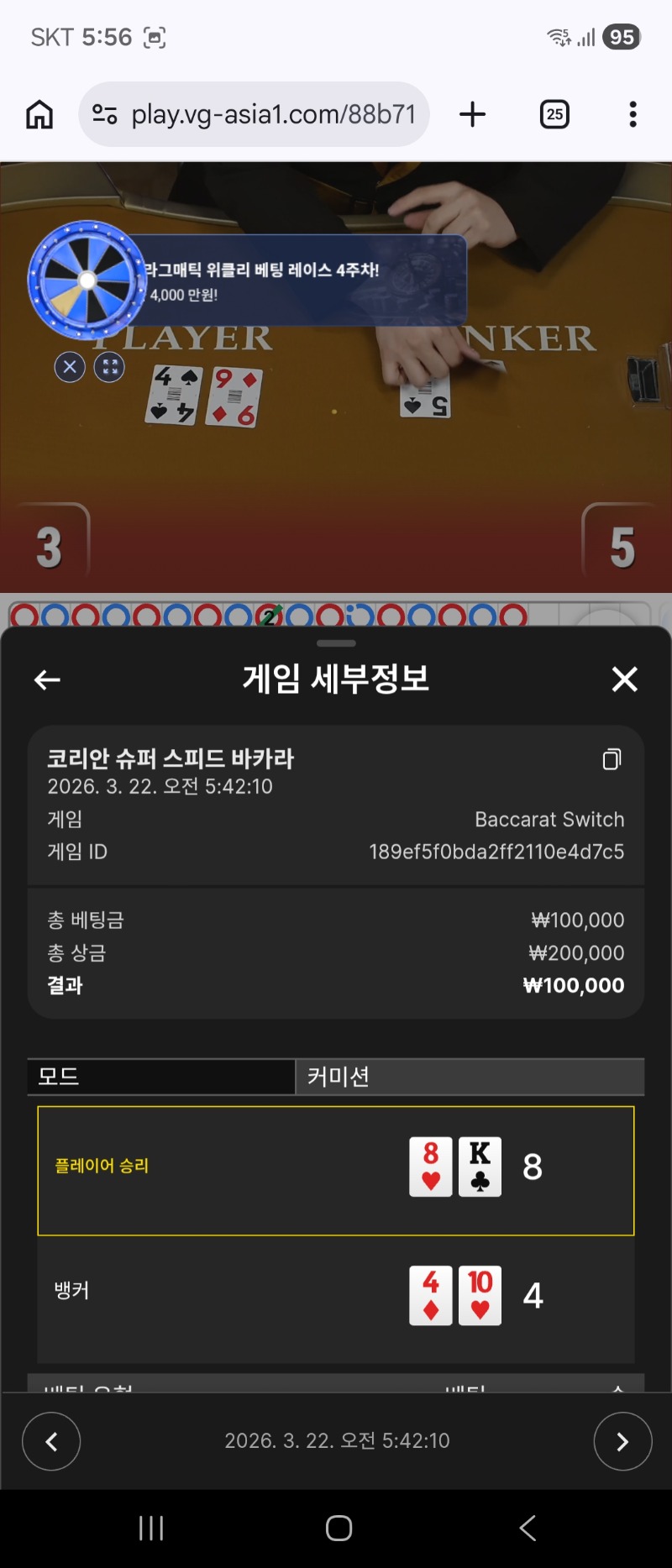View the next game round
This screenshot has width=672, height=1568.
[x=622, y=1441]
